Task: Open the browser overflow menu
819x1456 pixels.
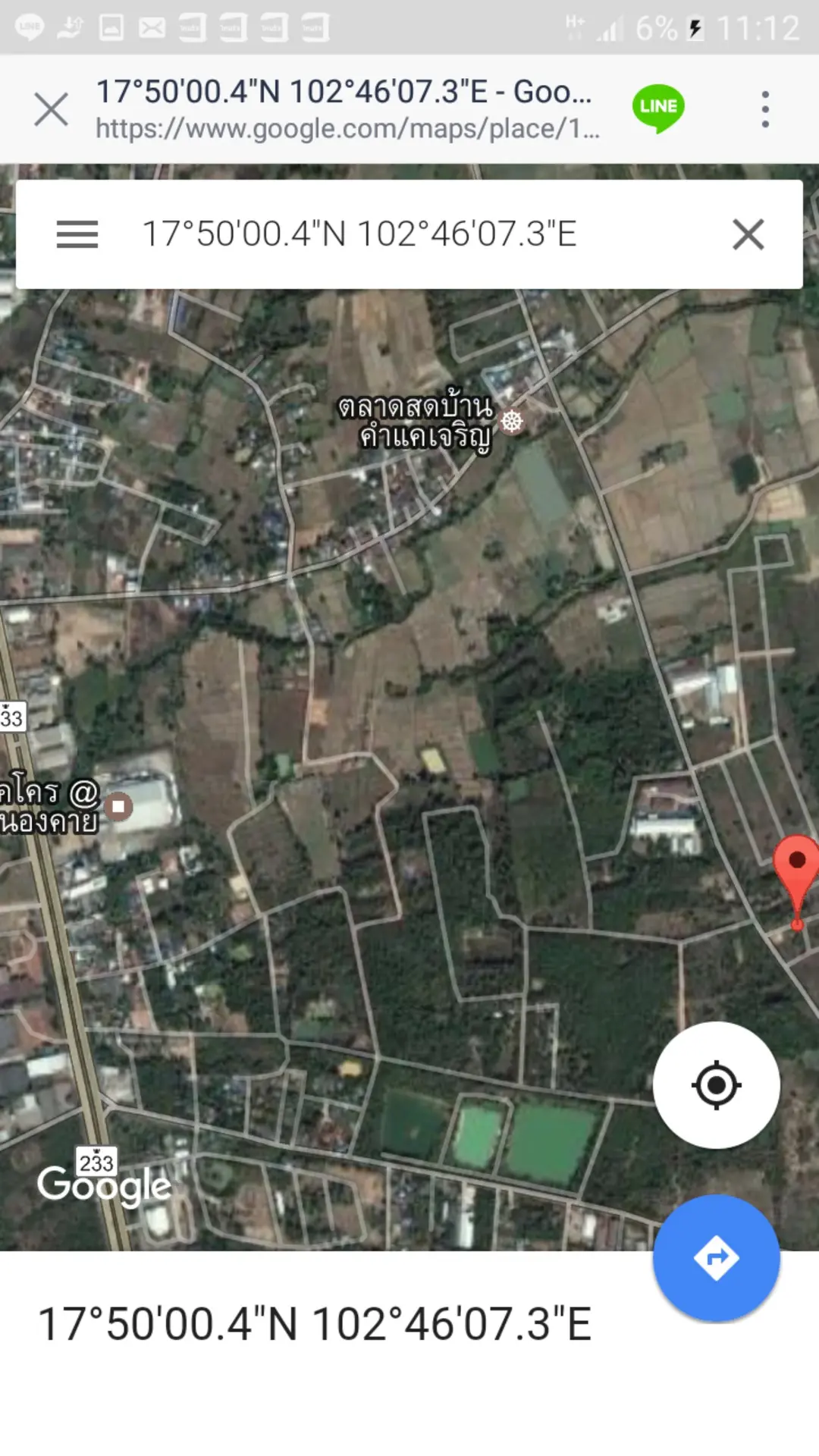Action: (765, 109)
